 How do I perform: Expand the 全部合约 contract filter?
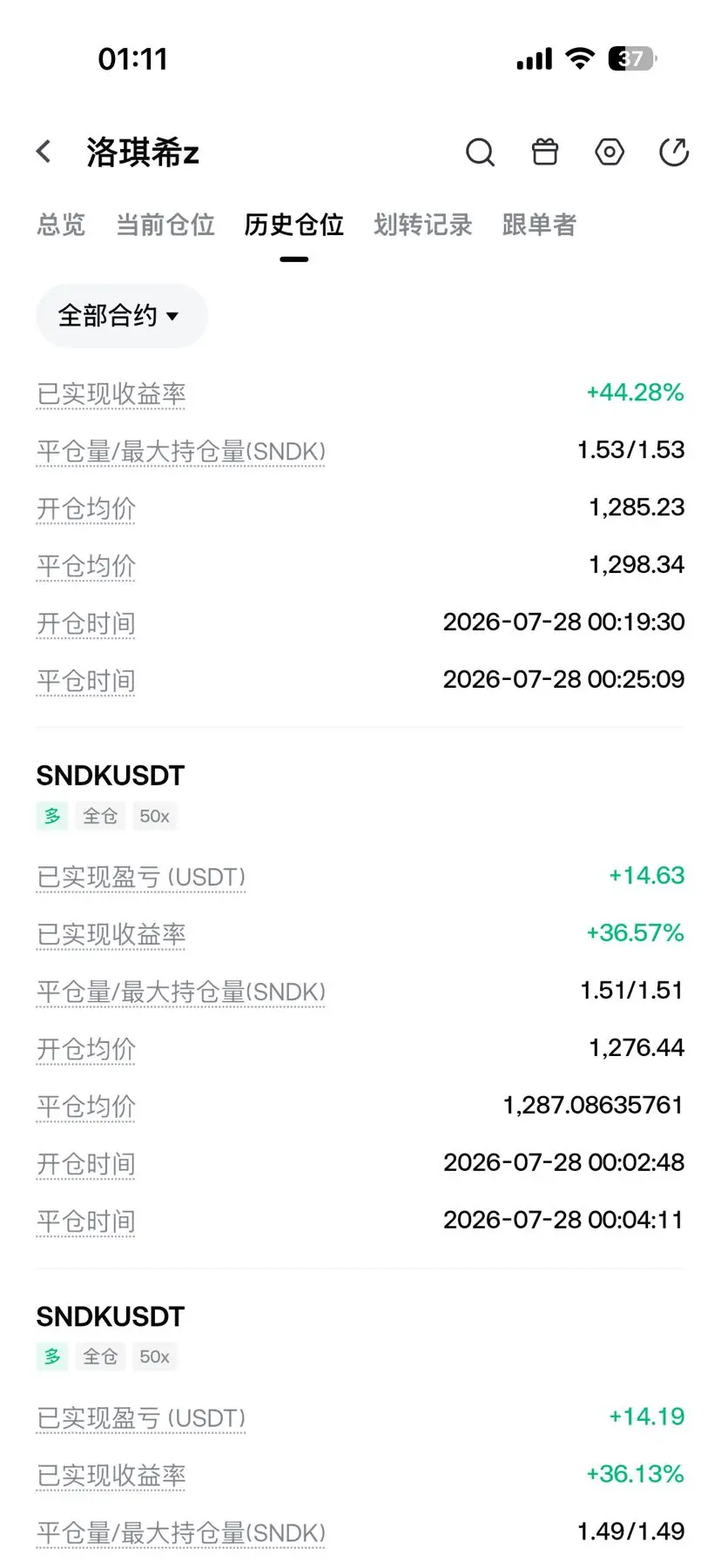pyautogui.click(x=121, y=315)
